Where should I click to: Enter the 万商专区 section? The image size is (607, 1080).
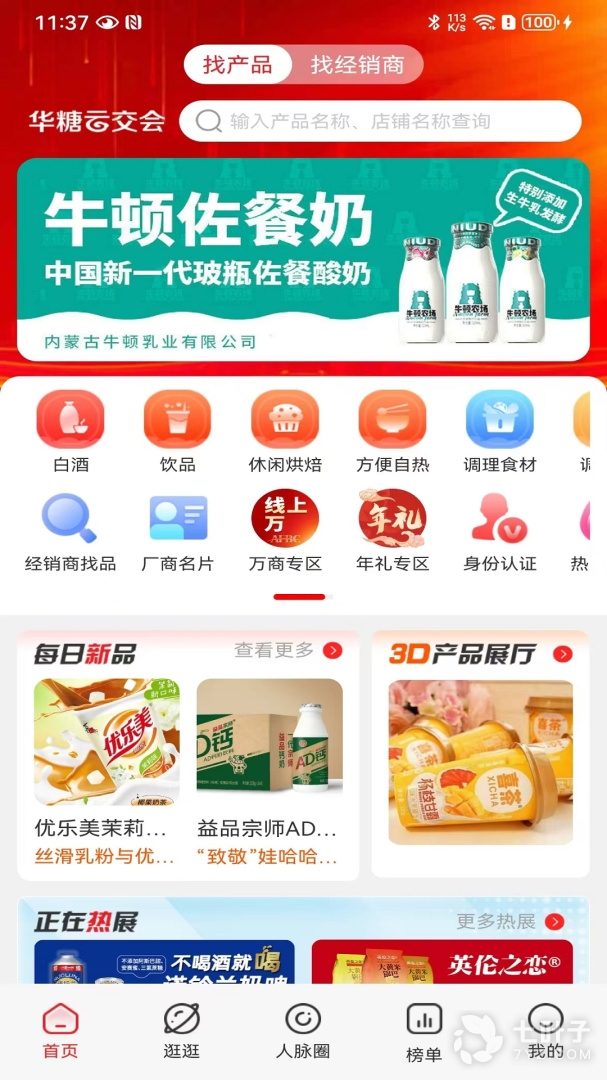(285, 531)
